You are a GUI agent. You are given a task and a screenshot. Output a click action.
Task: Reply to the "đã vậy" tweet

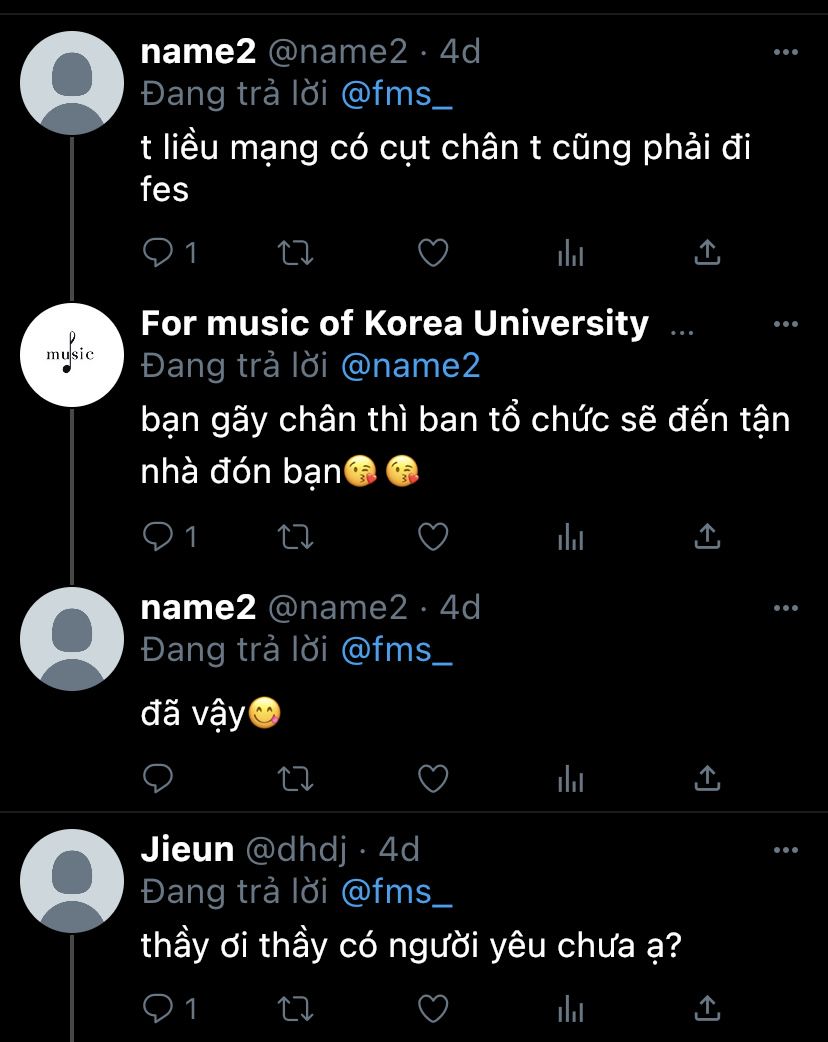click(x=159, y=777)
